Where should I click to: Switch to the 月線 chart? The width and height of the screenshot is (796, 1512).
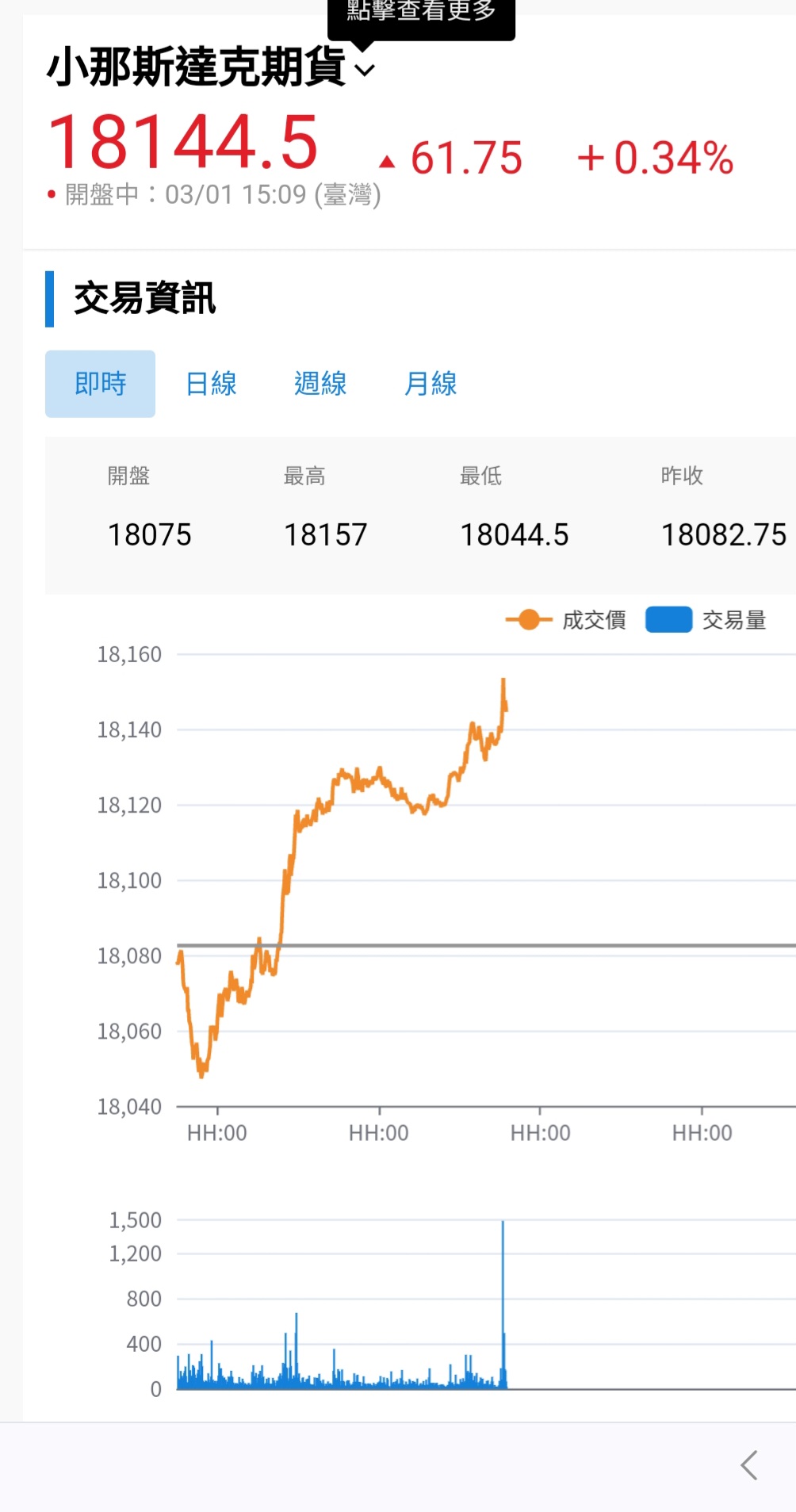point(431,384)
